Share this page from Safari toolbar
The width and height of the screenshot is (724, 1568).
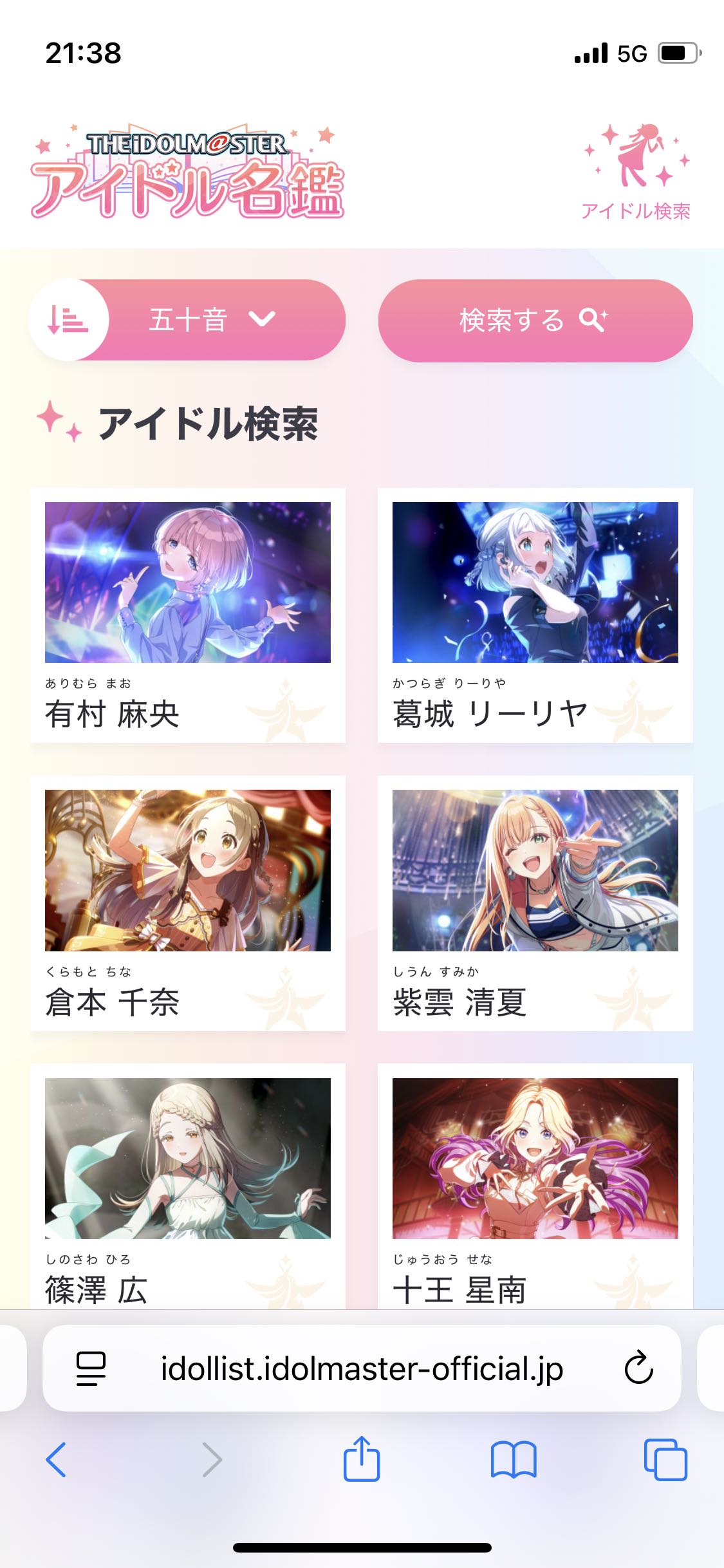(362, 1459)
